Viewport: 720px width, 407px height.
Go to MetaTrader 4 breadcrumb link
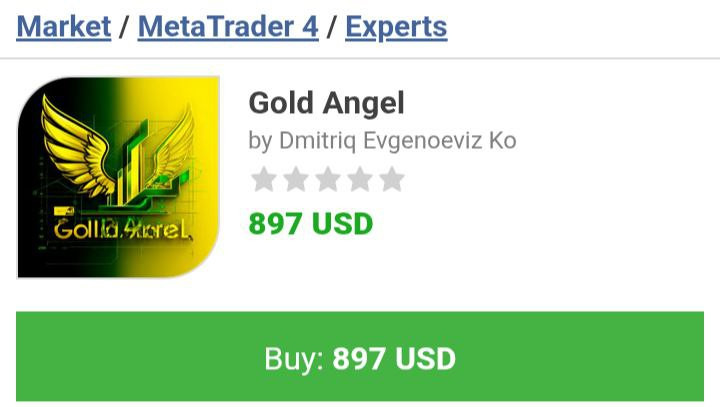point(228,26)
